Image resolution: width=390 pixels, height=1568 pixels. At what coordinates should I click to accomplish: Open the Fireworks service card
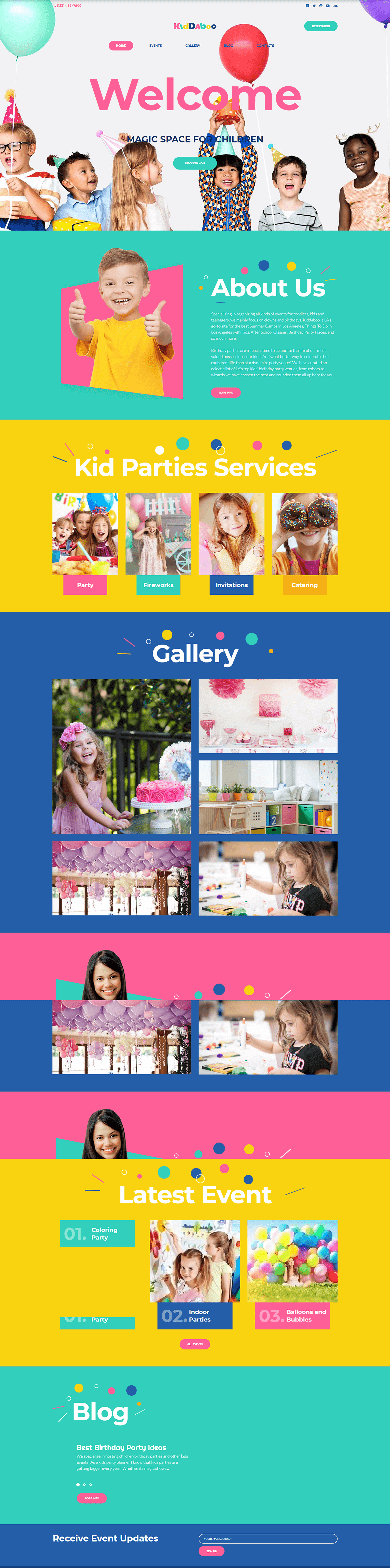tap(158, 585)
